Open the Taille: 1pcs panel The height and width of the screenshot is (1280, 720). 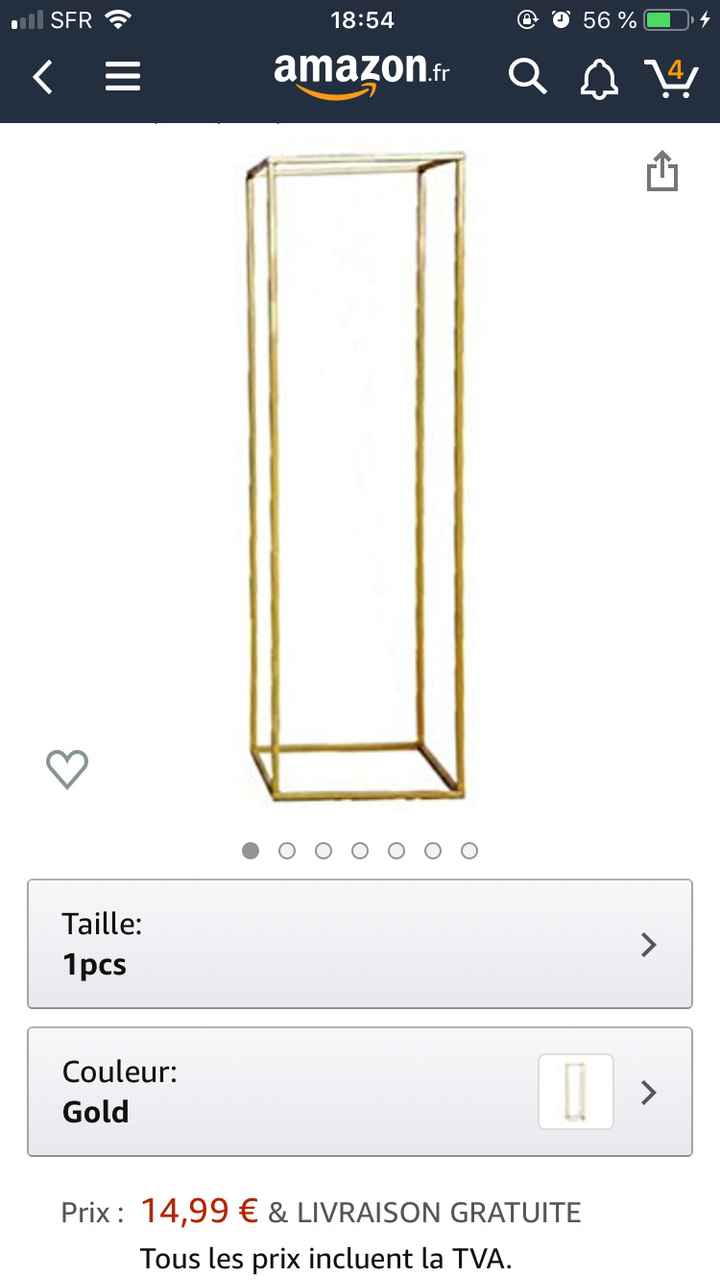(x=360, y=944)
